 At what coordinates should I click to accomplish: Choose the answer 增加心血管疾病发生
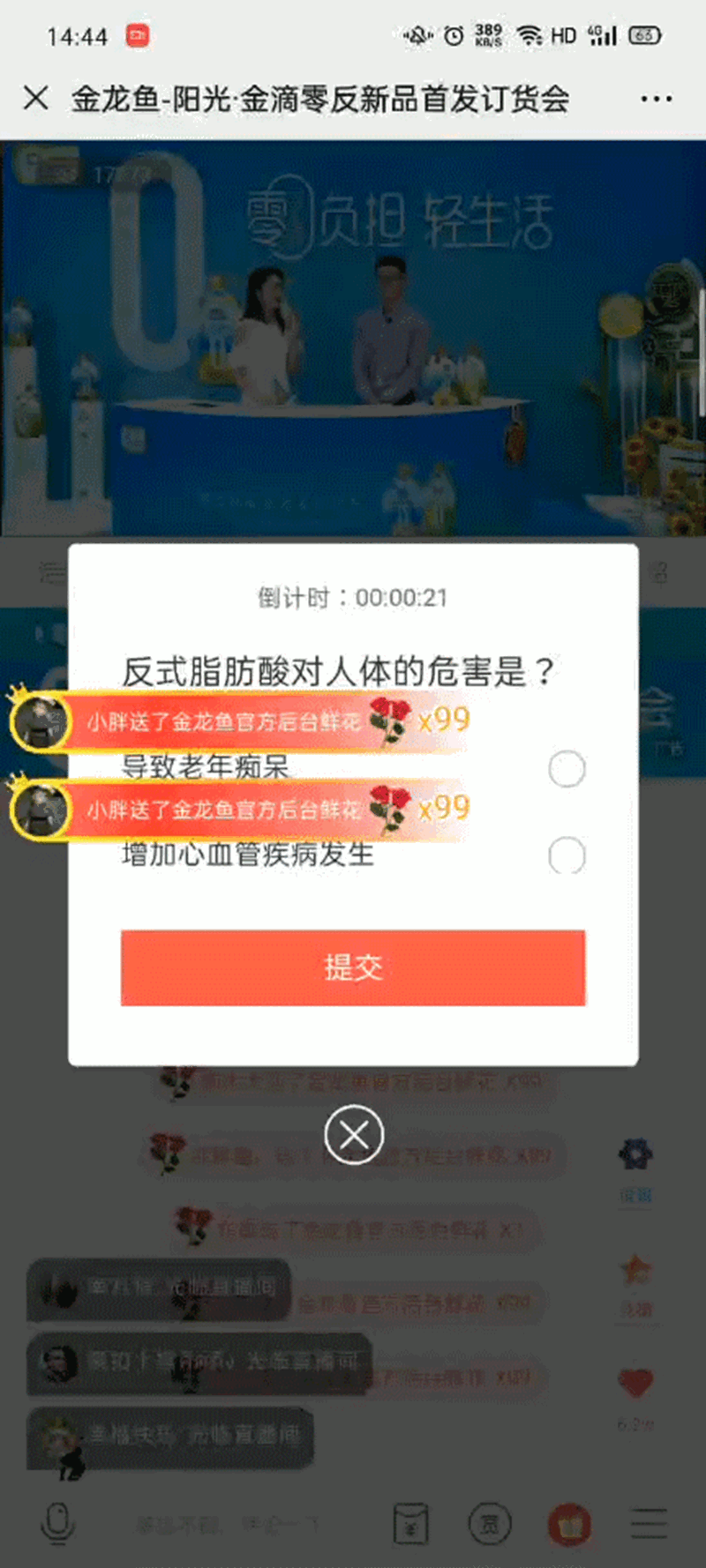click(x=567, y=855)
